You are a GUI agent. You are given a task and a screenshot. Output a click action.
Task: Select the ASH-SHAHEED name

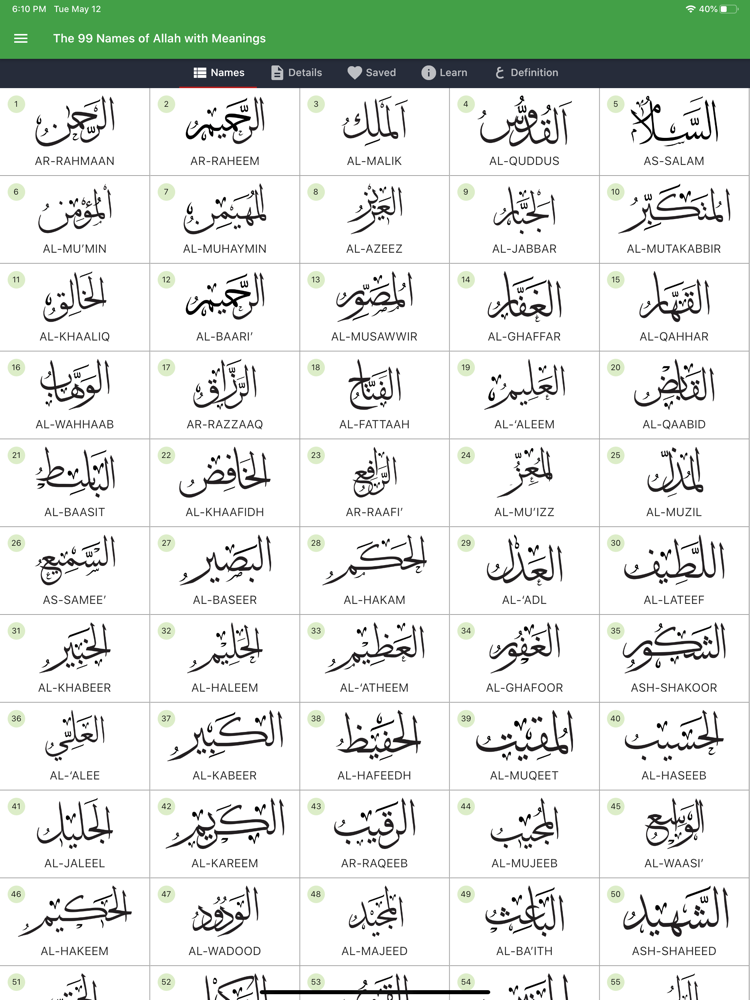click(x=675, y=920)
